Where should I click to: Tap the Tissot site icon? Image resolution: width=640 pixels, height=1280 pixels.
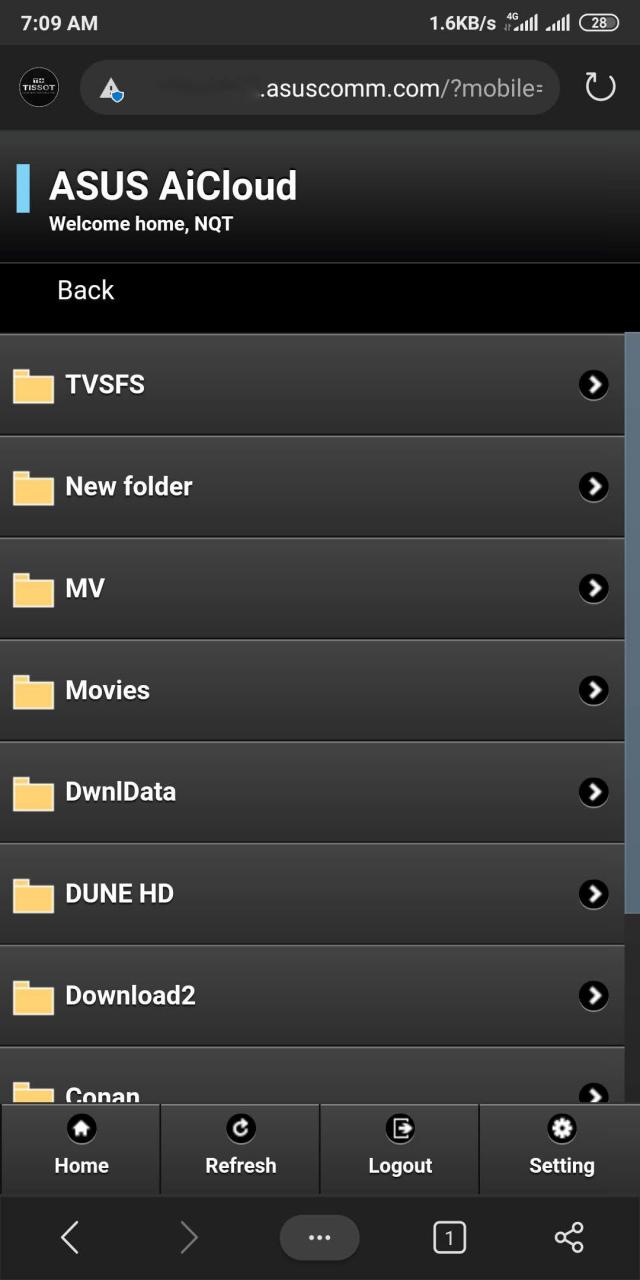point(40,88)
